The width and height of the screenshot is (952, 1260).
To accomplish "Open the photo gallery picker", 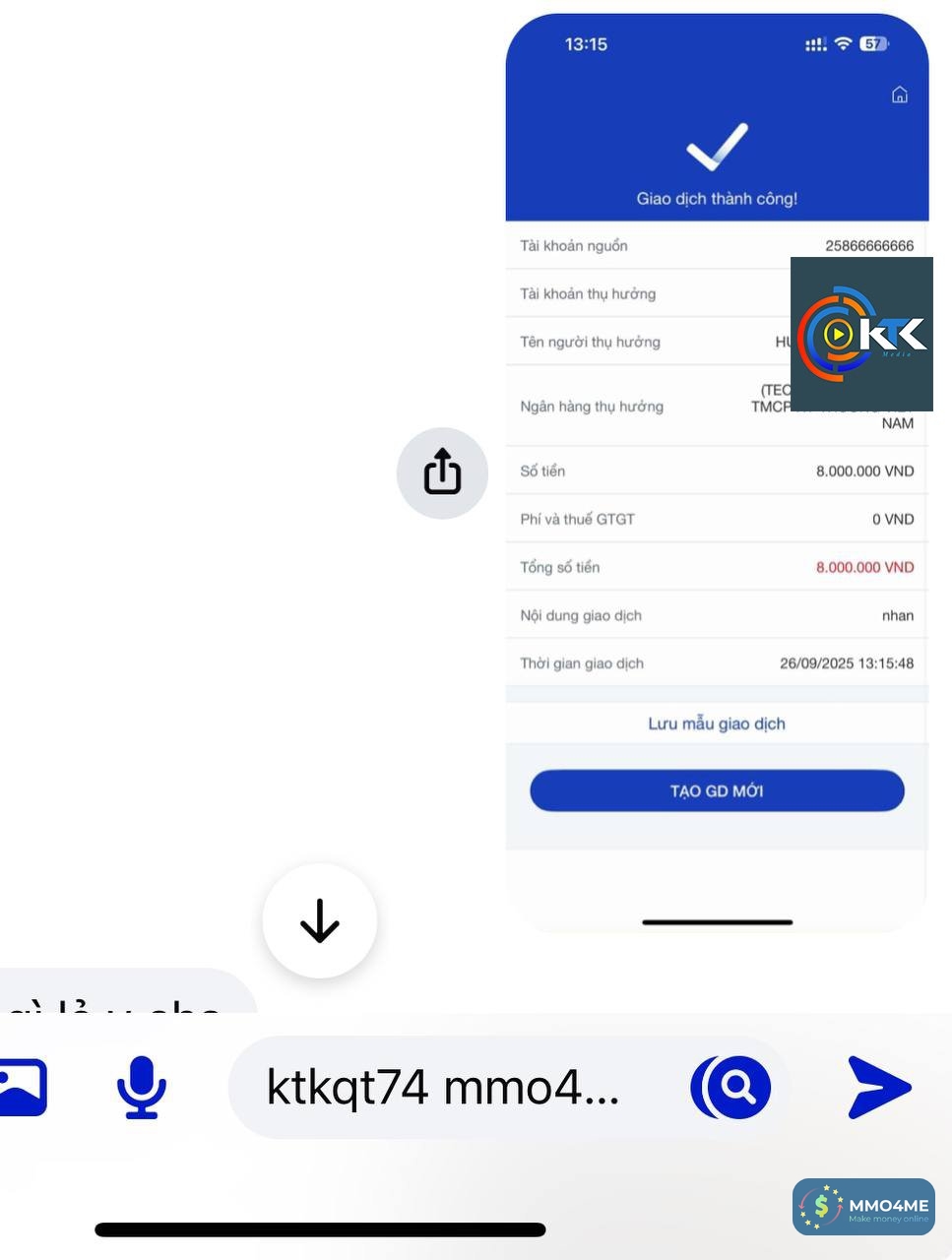I will tap(22, 1087).
